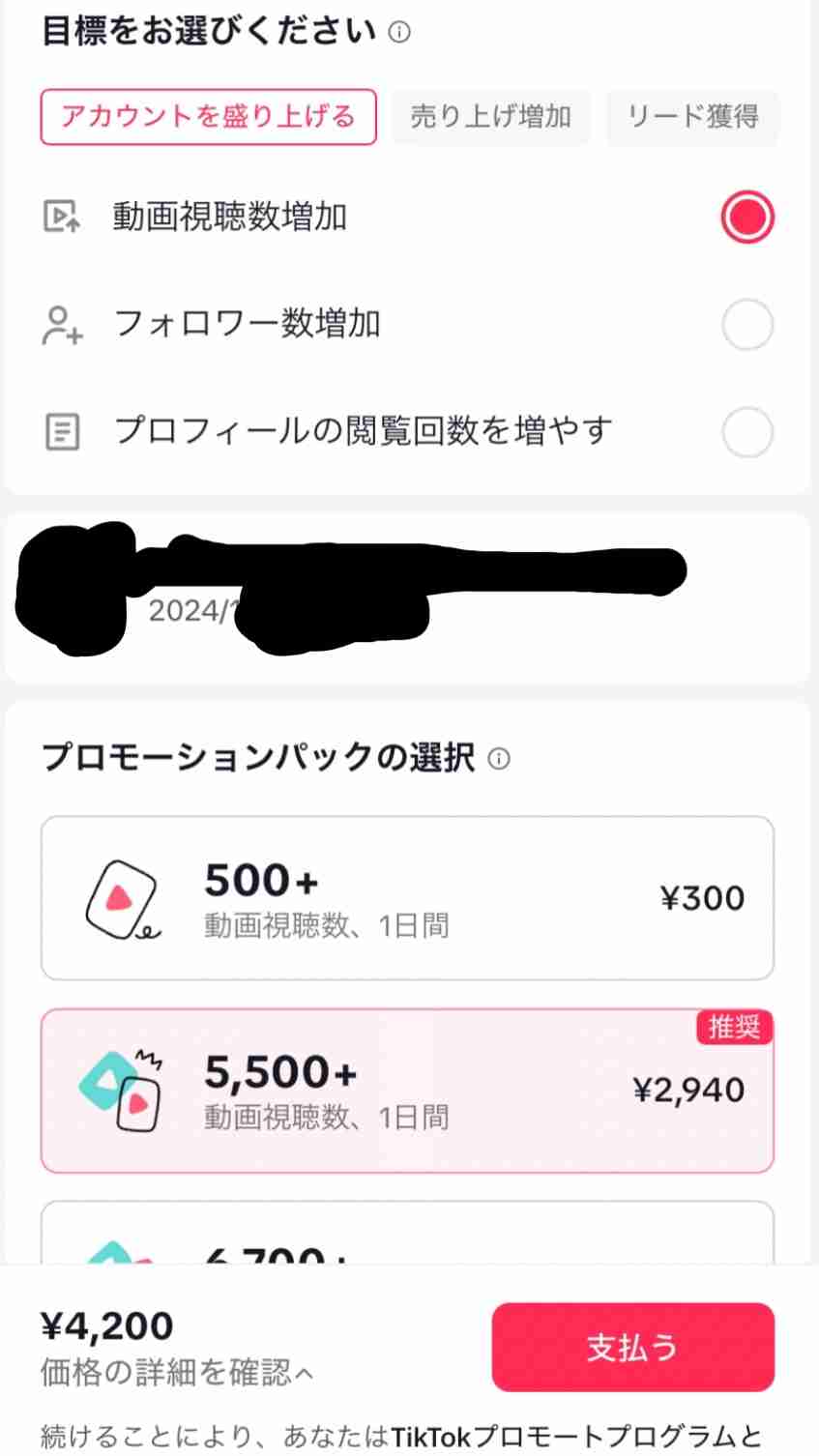Switch to the 売り上げ増加 tab
Viewport: 819px width, 1456px height.
pyautogui.click(x=491, y=116)
